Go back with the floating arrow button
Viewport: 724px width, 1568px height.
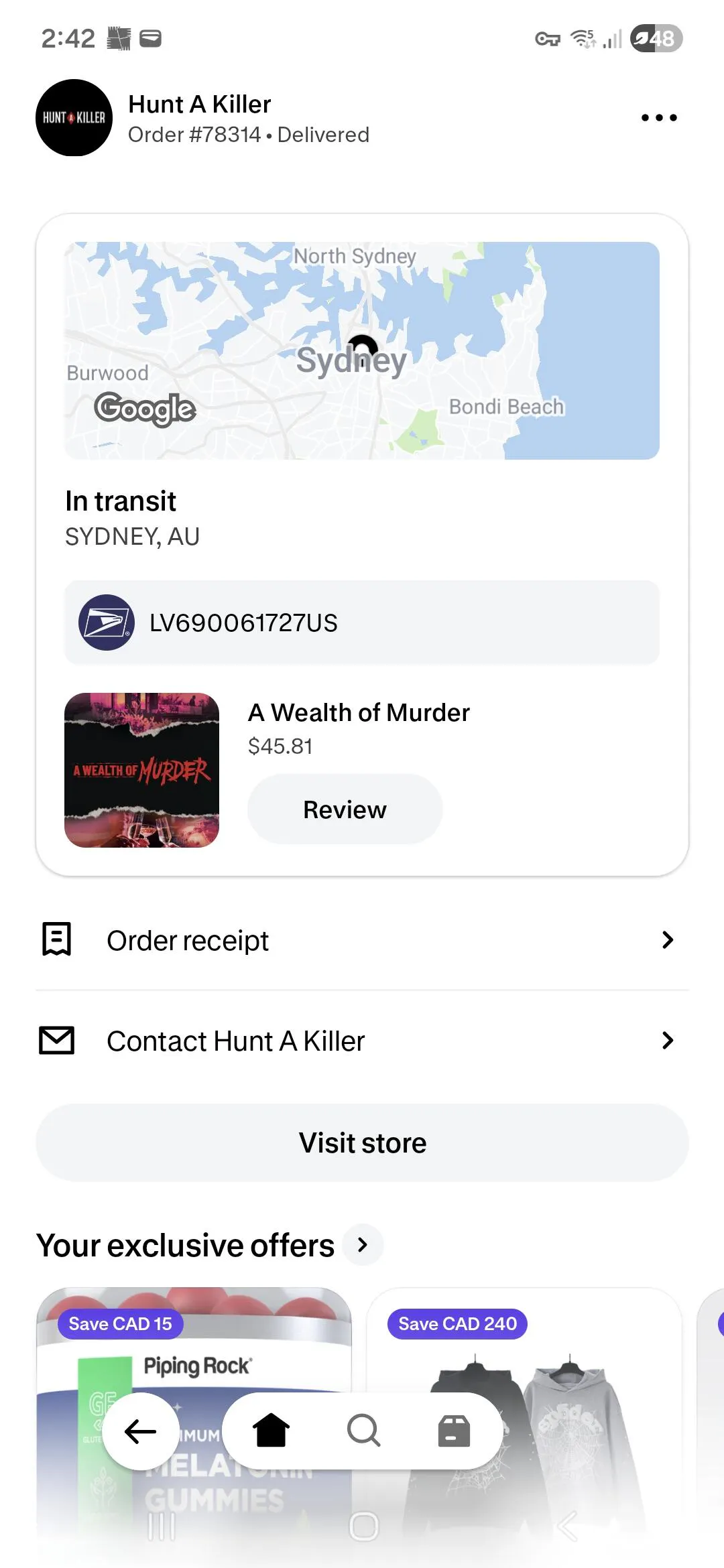(141, 1431)
